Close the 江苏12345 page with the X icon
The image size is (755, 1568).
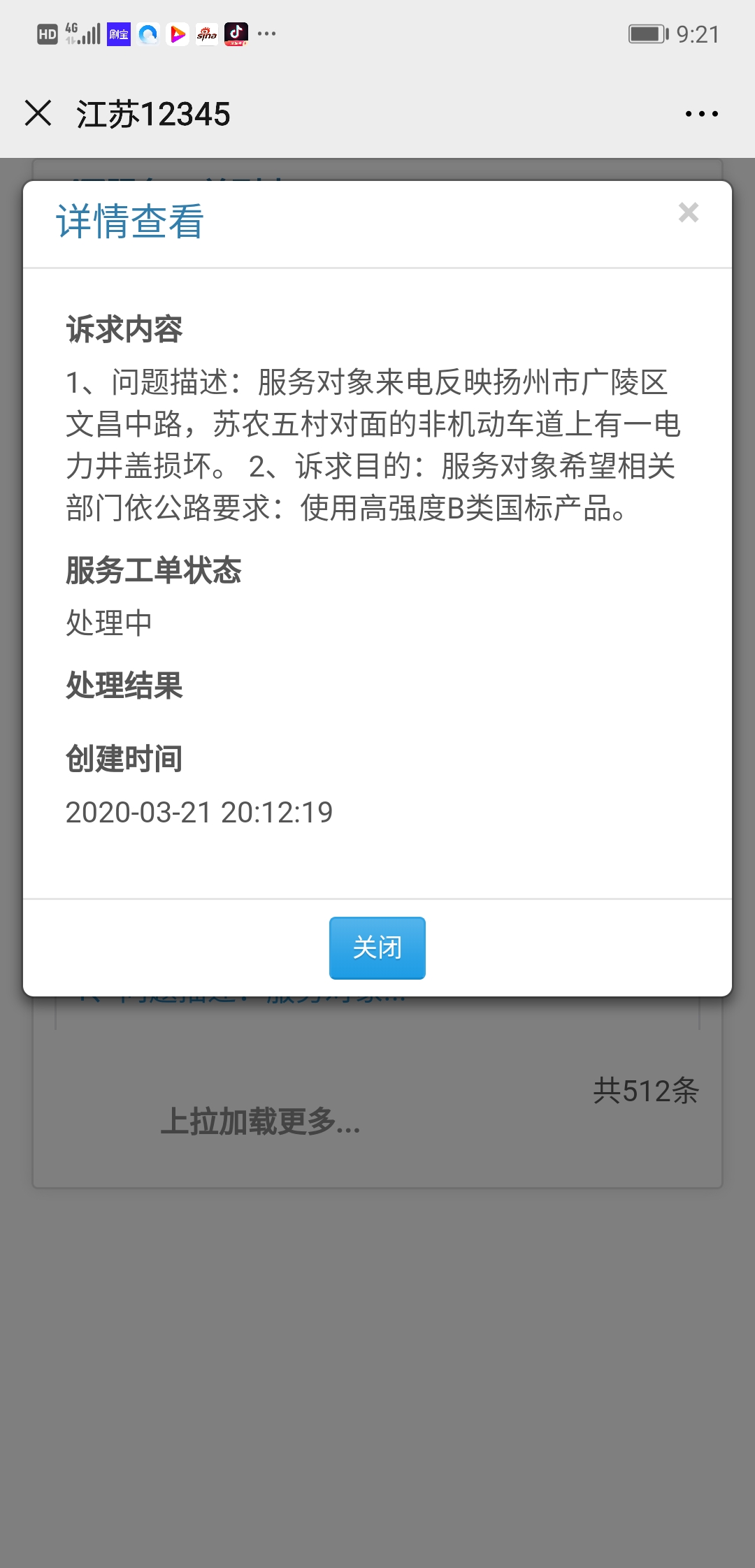pyautogui.click(x=38, y=113)
